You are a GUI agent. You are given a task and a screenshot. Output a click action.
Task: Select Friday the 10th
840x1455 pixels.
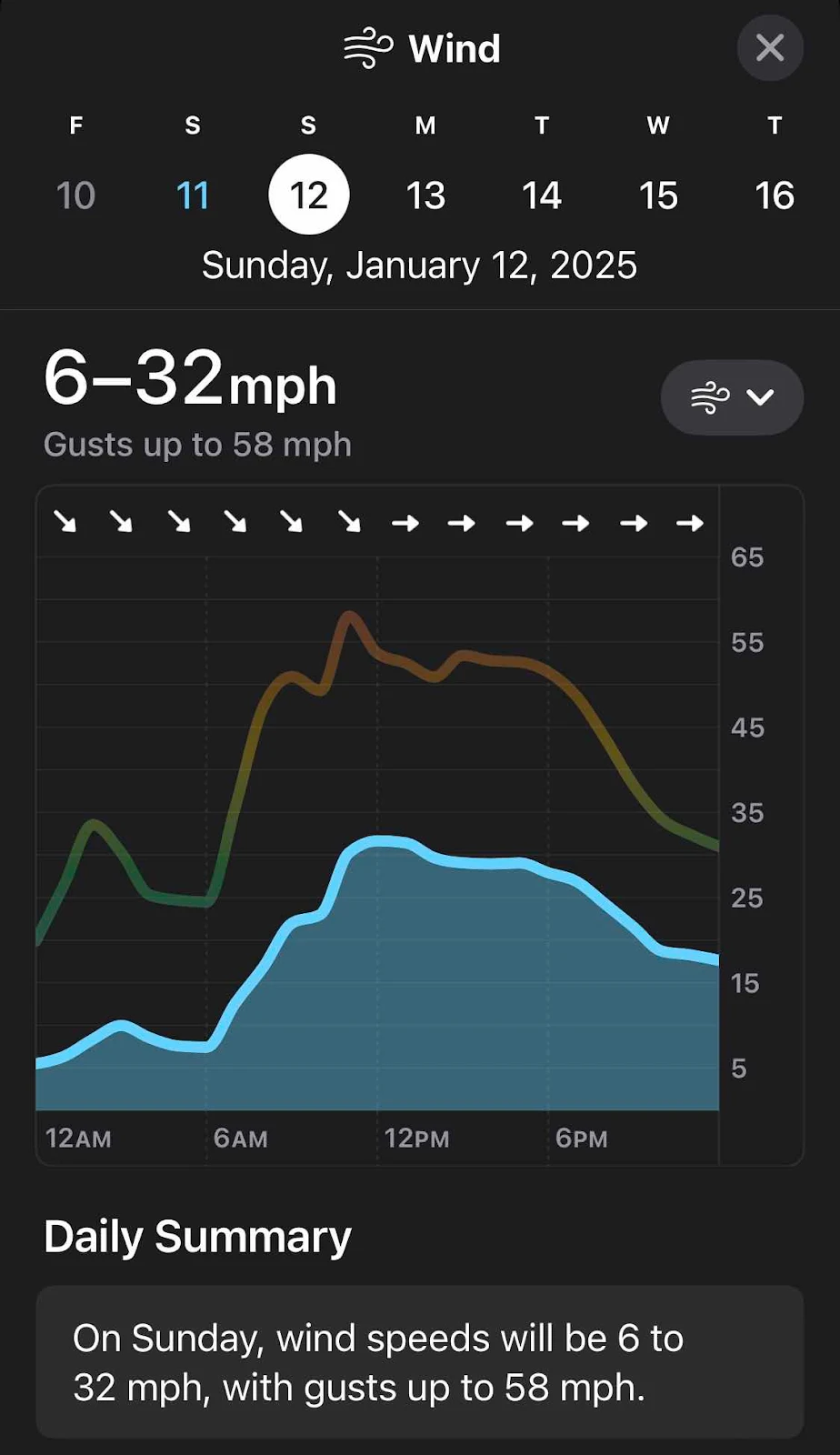[x=75, y=195]
